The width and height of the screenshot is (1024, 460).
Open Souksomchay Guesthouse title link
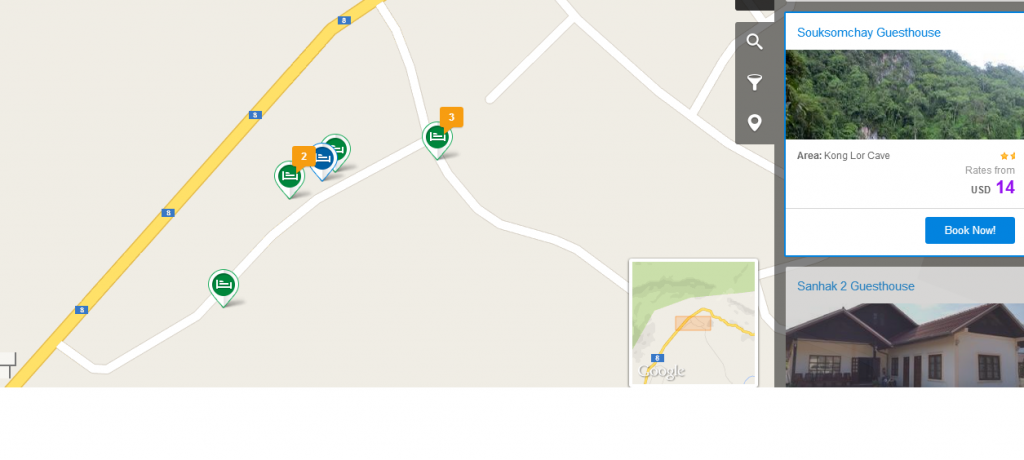point(868,33)
